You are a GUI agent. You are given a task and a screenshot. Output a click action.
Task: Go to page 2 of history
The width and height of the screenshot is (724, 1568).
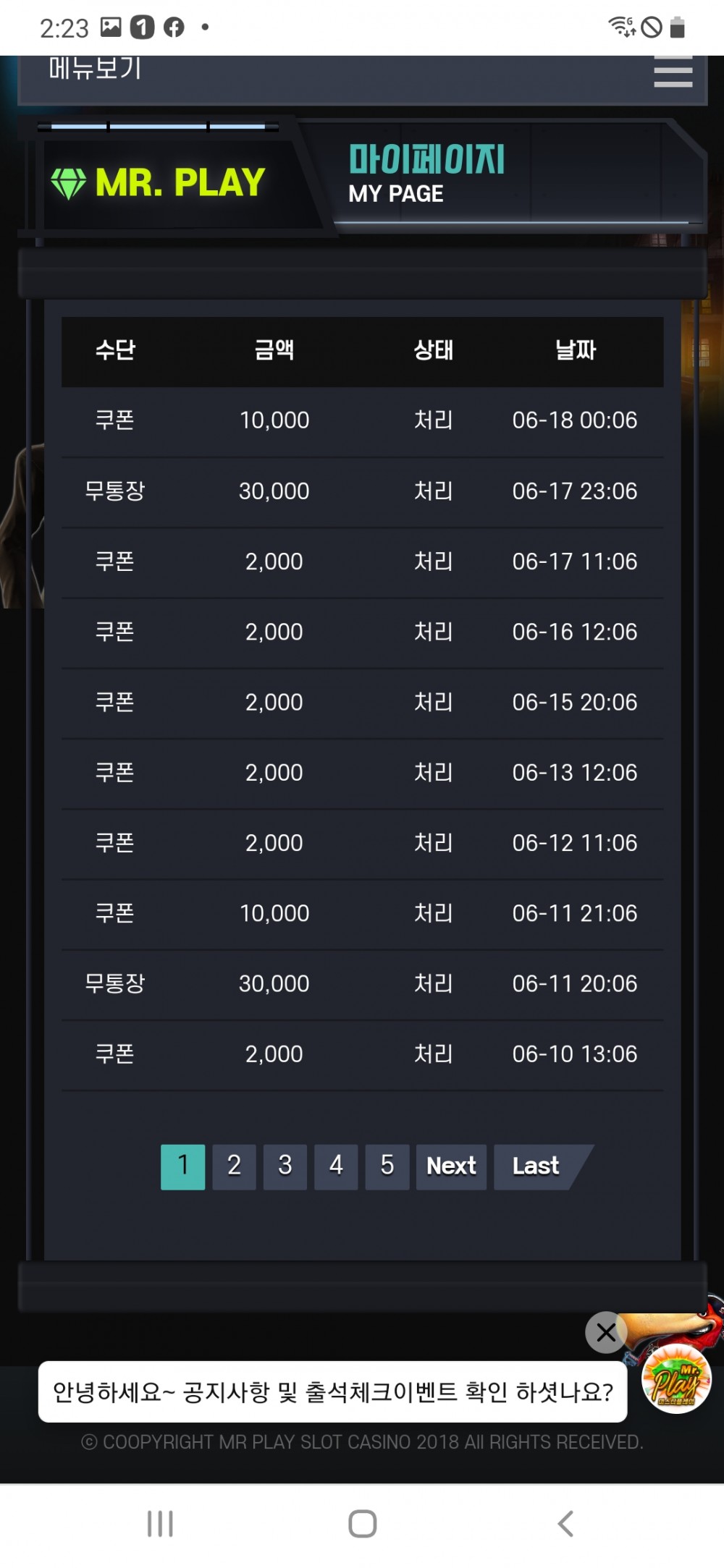pyautogui.click(x=234, y=1166)
